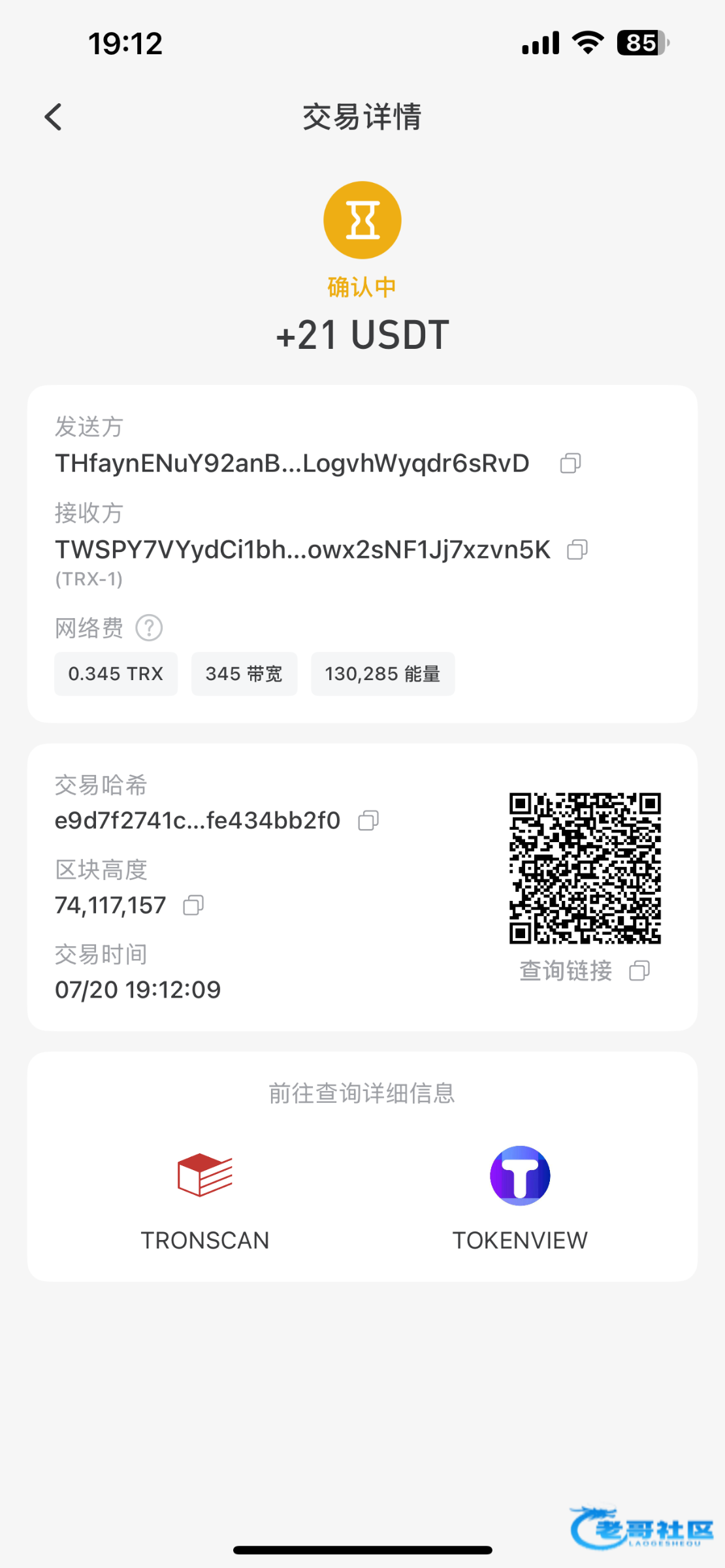The image size is (725, 1568).
Task: Go back from transaction details
Action: pos(53,118)
